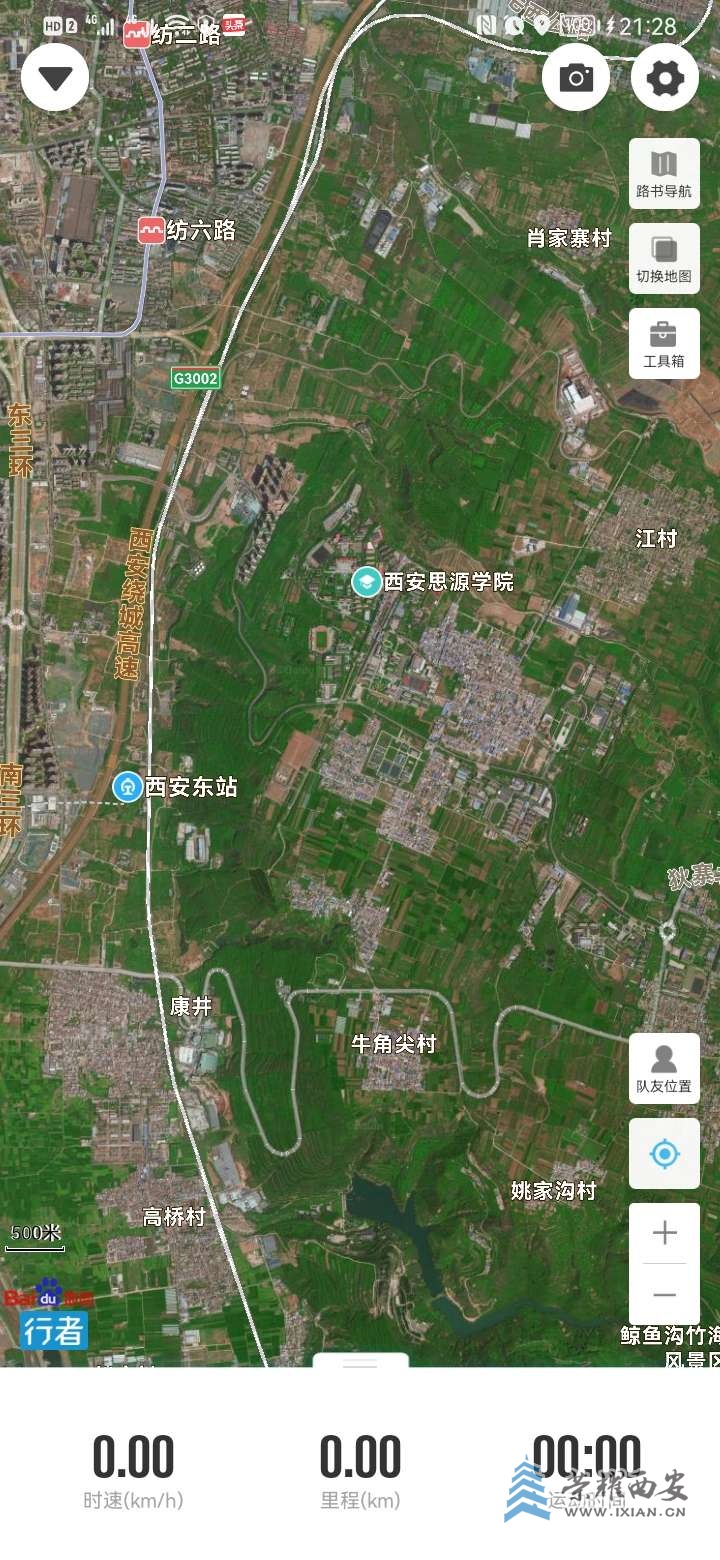Open 路书导航 route book navigation
This screenshot has width=720, height=1560.
(x=664, y=173)
